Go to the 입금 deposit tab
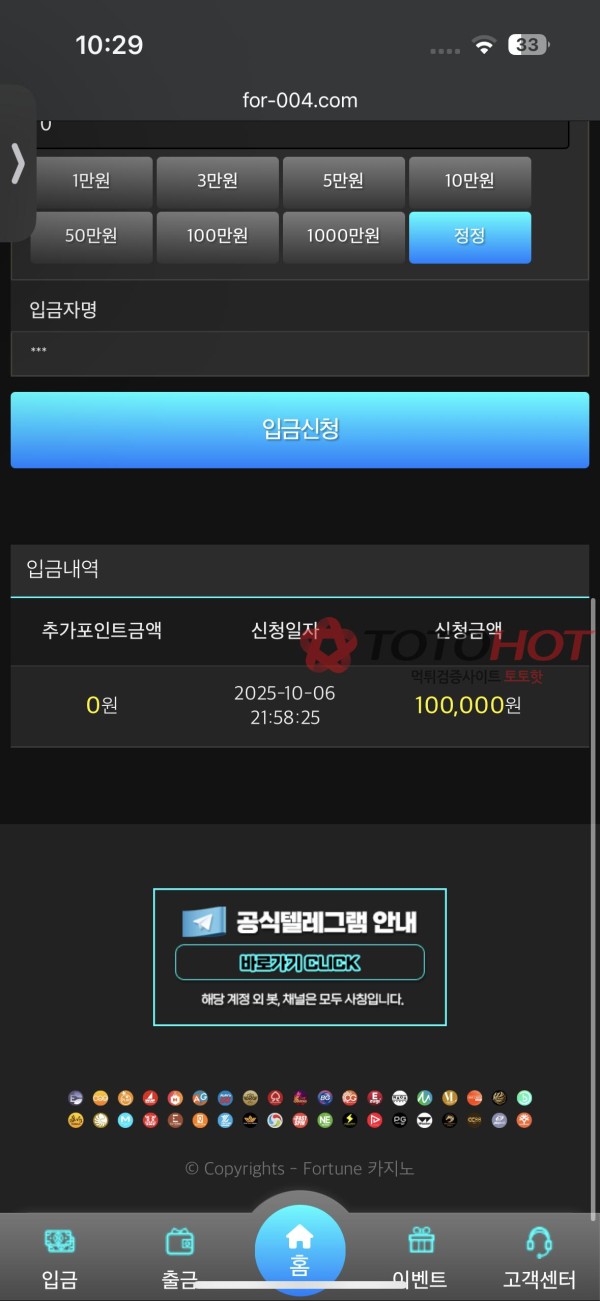 [60, 1258]
